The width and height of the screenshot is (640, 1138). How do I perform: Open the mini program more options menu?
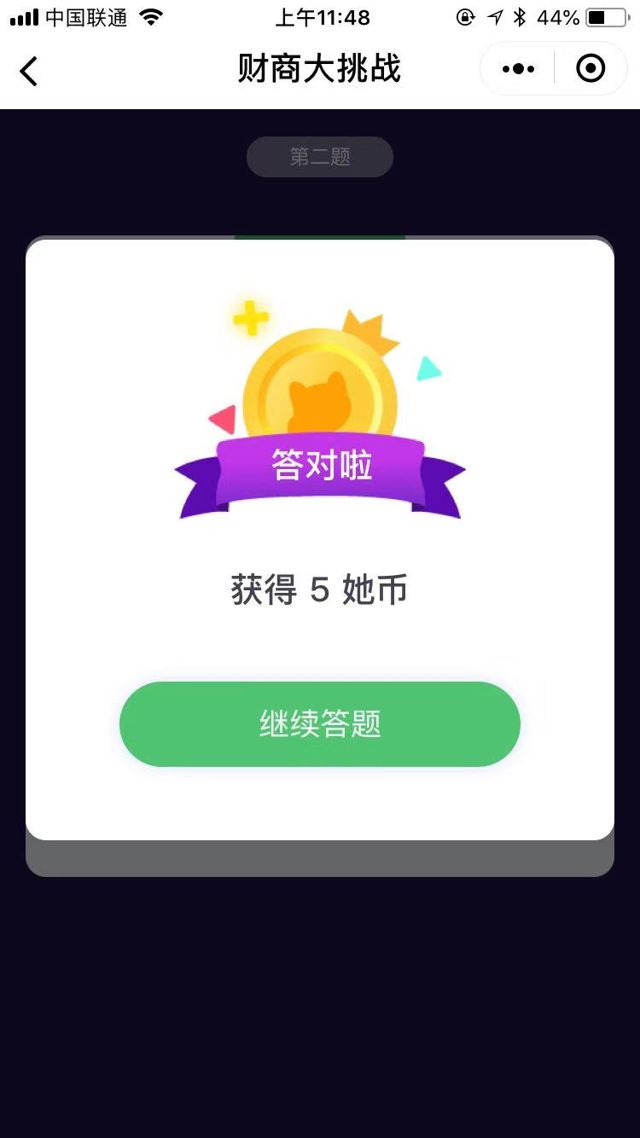pyautogui.click(x=518, y=69)
